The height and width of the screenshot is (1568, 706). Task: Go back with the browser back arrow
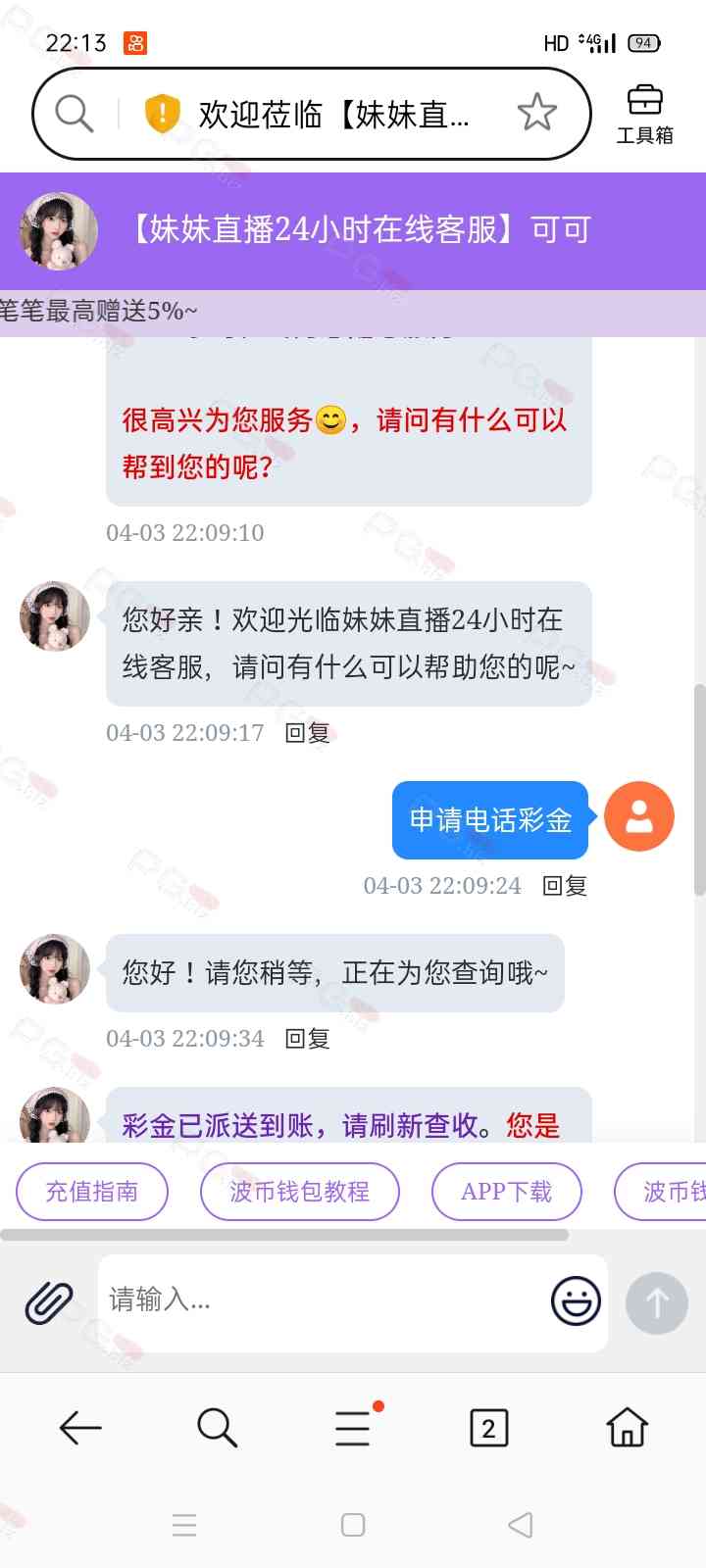click(x=80, y=1428)
